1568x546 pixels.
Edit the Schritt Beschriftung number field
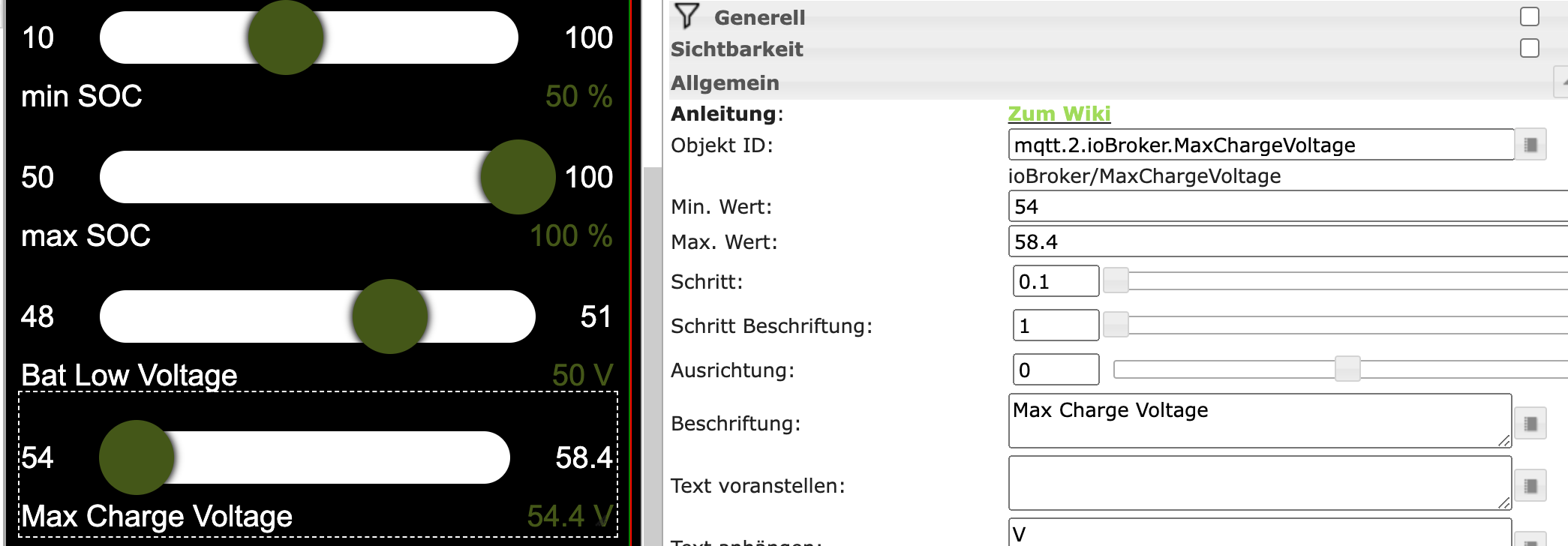pos(1055,325)
